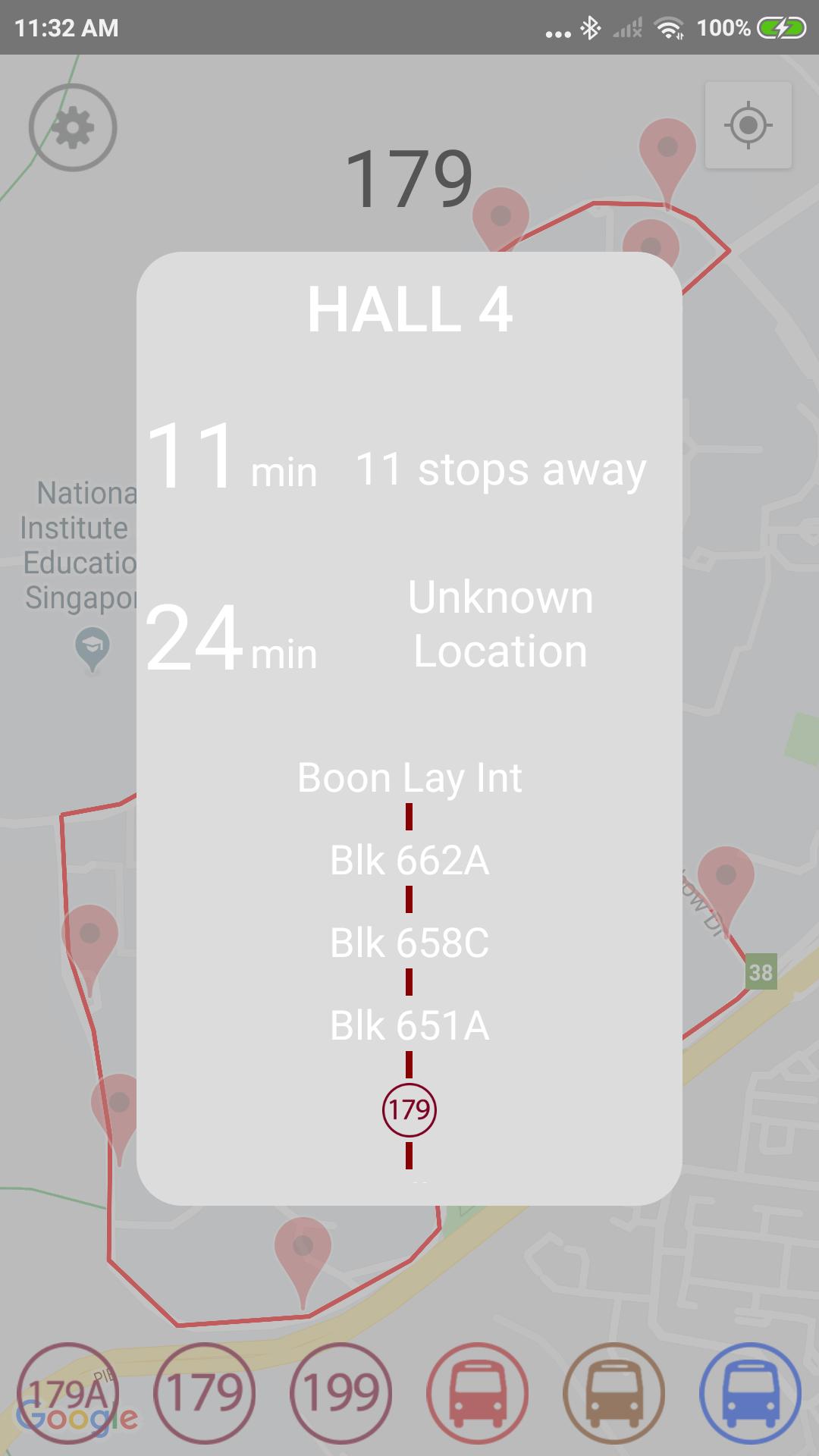Tap the 179 bus position marker on the route line
This screenshot has width=819, height=1456.
(409, 1109)
